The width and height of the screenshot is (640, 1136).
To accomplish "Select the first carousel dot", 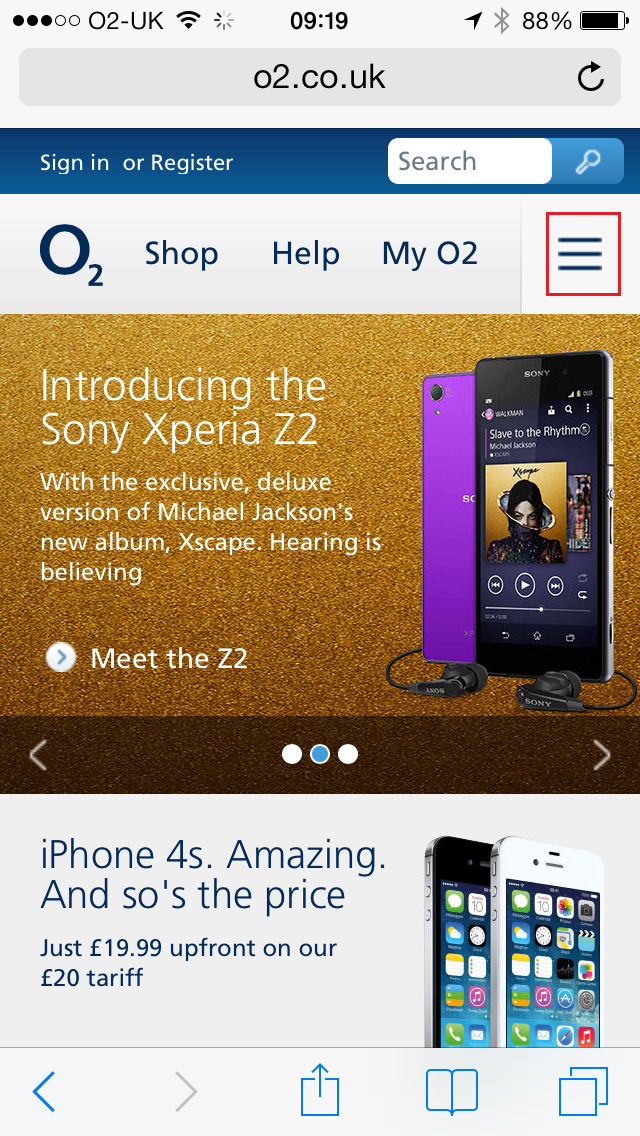I will point(291,754).
